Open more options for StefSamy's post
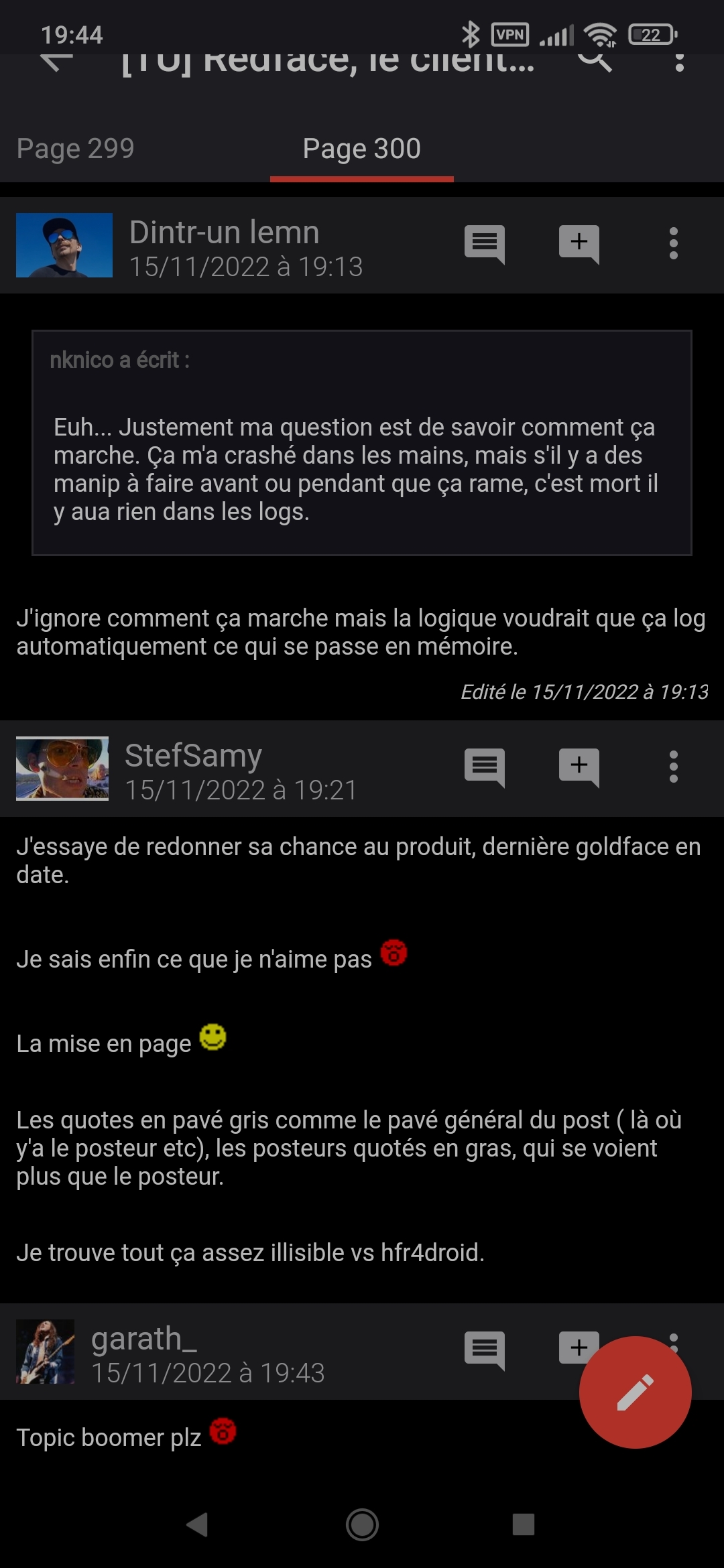The image size is (724, 1568). (x=673, y=767)
